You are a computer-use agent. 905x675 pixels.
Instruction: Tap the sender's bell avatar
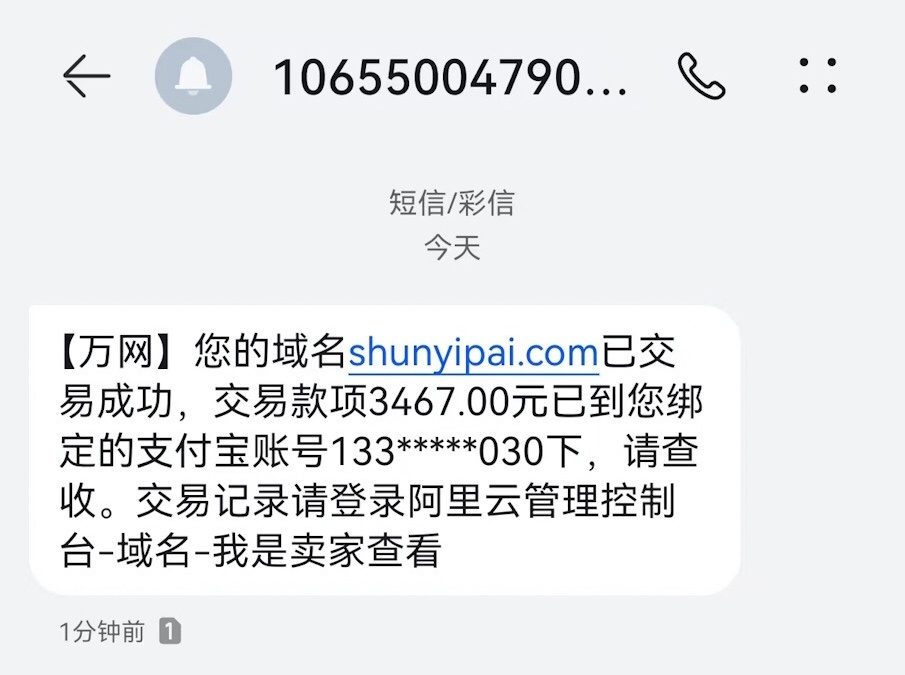point(193,76)
